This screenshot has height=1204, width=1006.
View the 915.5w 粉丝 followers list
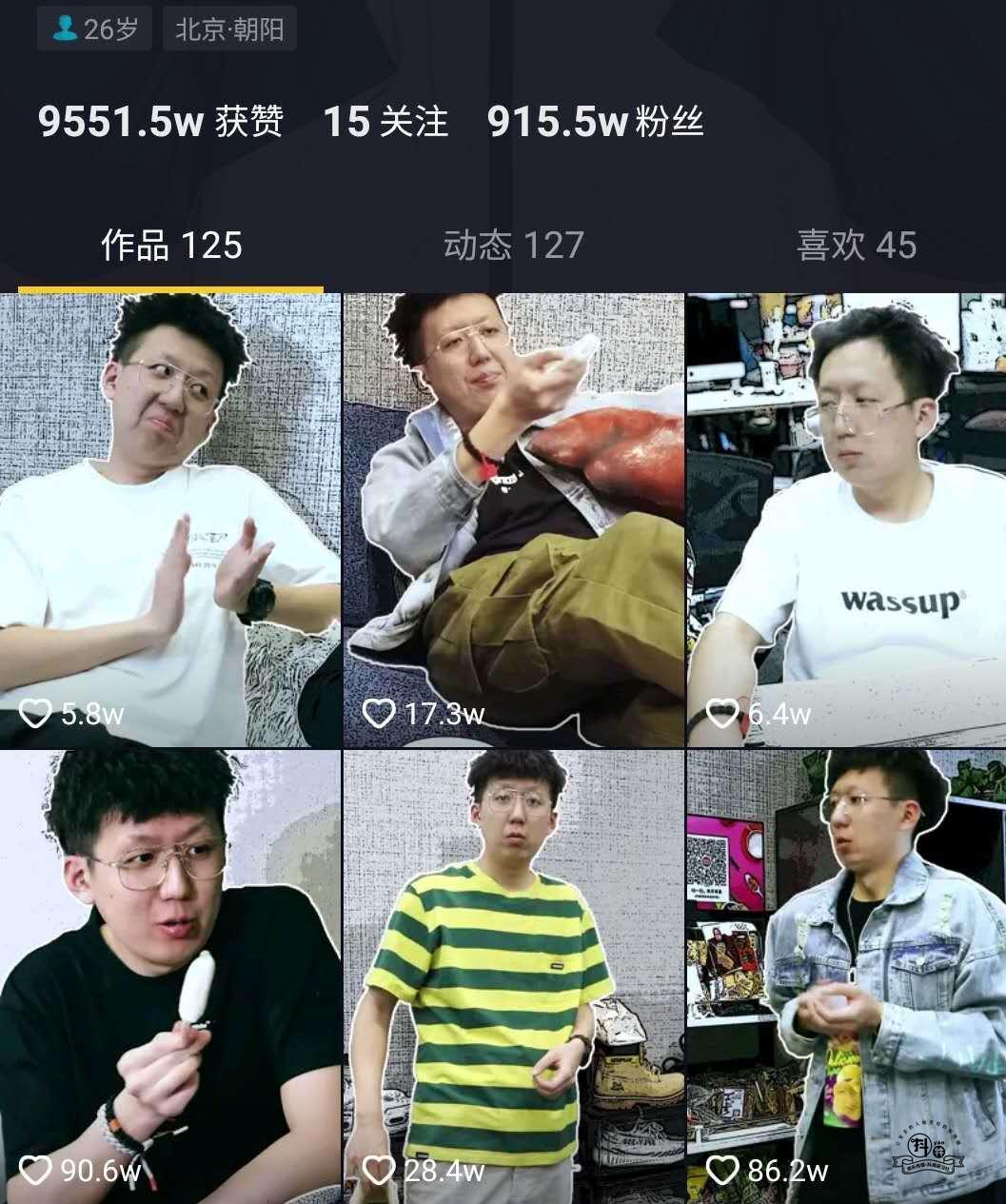point(595,122)
